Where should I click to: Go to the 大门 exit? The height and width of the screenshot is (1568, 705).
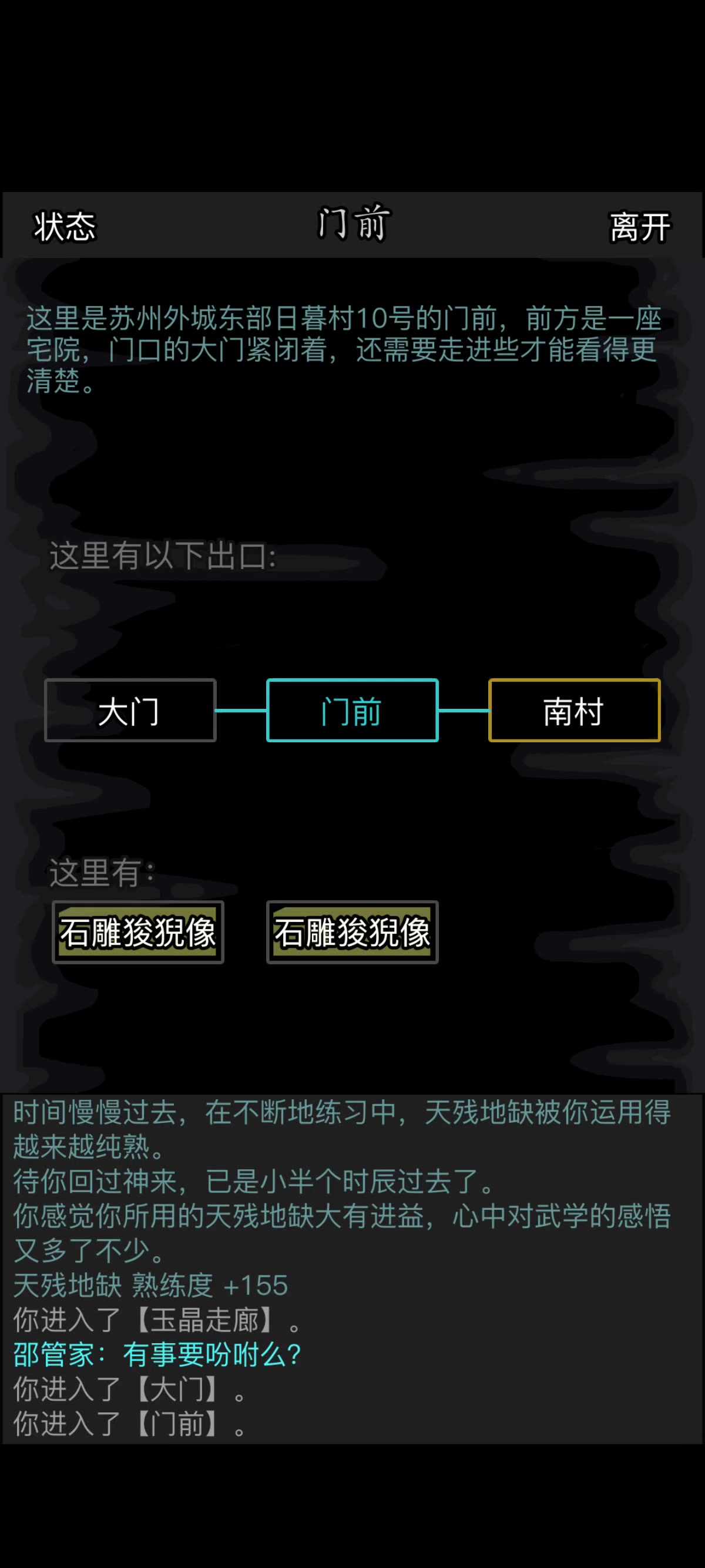click(x=130, y=711)
